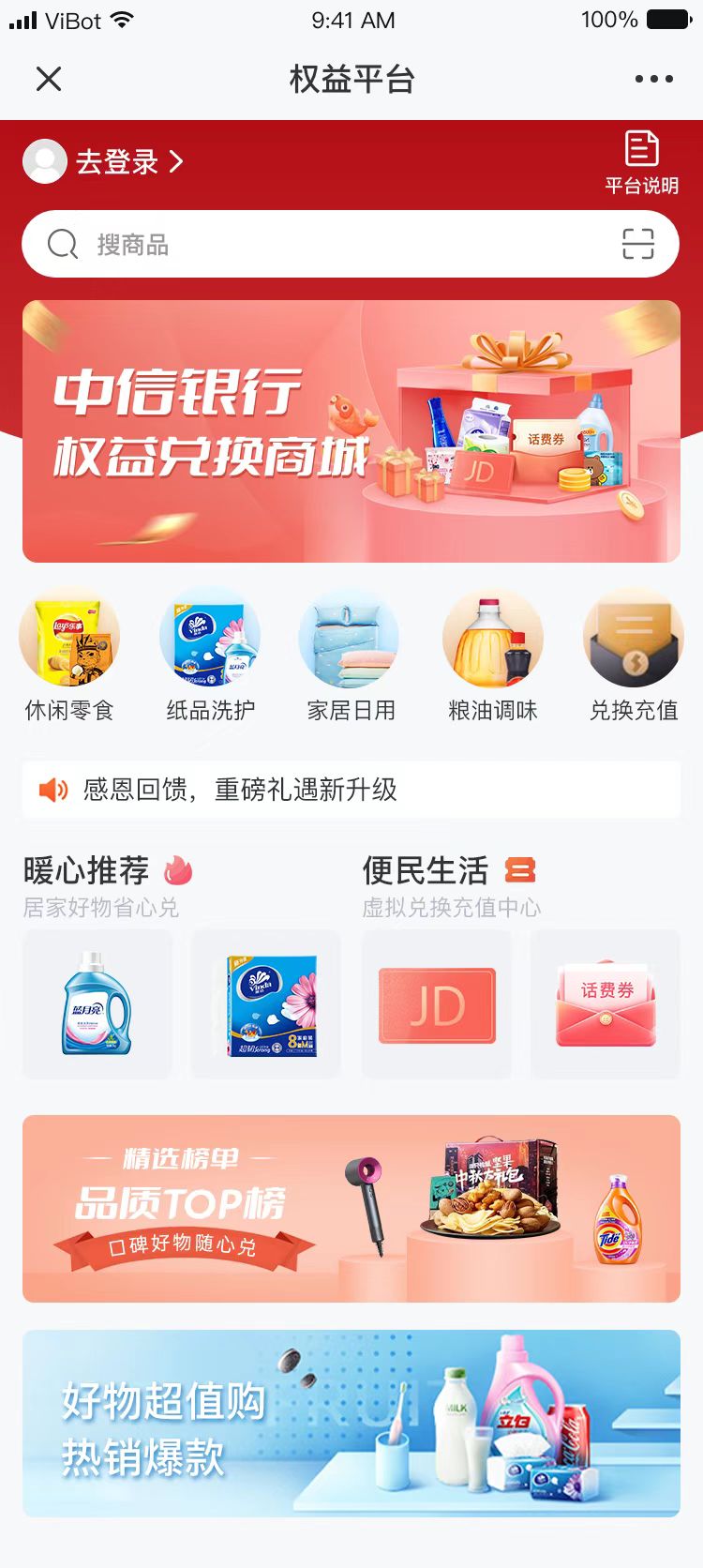
Task: Go to the 家居日用 category
Action: [x=351, y=656]
